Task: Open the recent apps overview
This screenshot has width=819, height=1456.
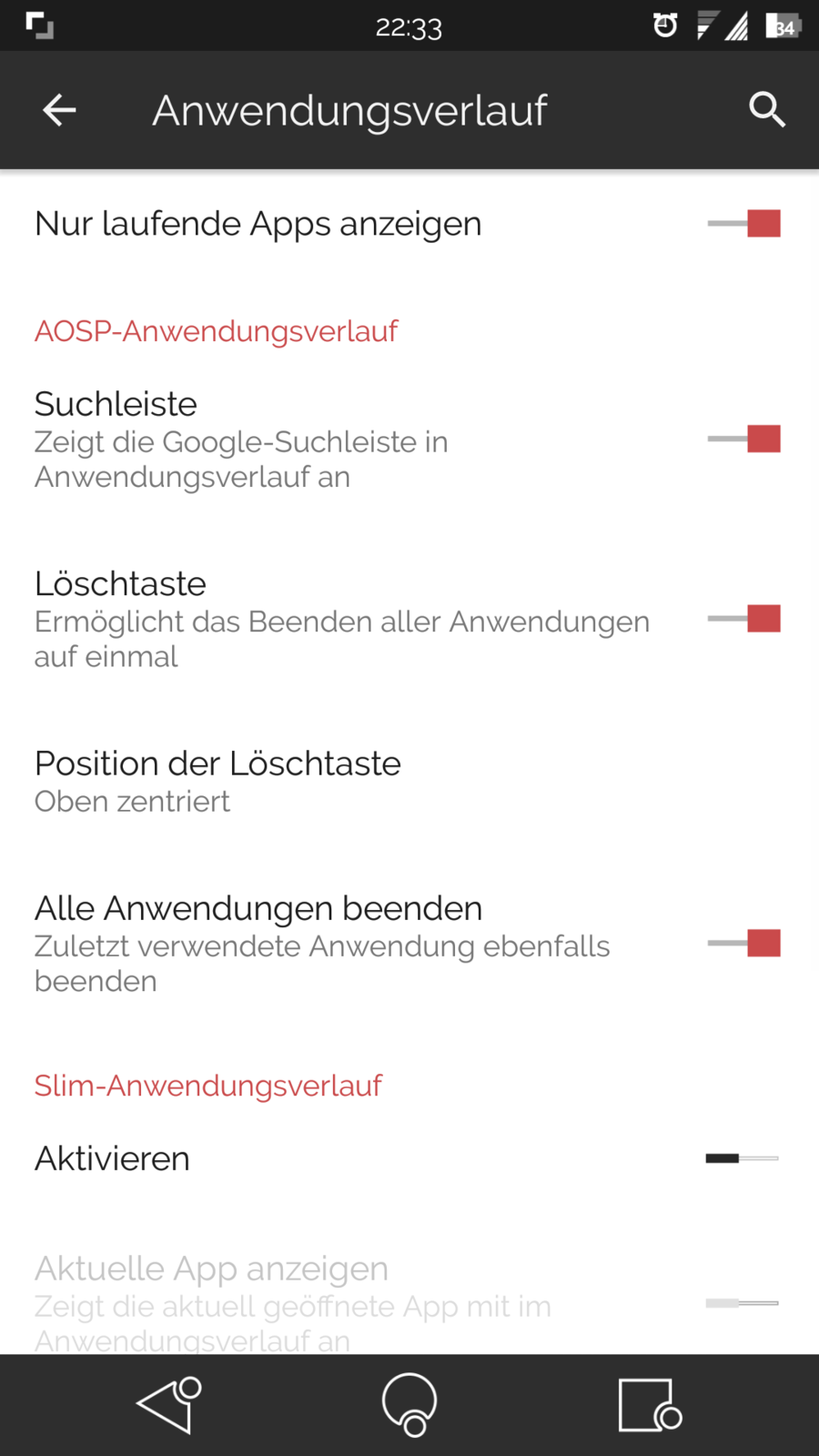Action: 648,1404
